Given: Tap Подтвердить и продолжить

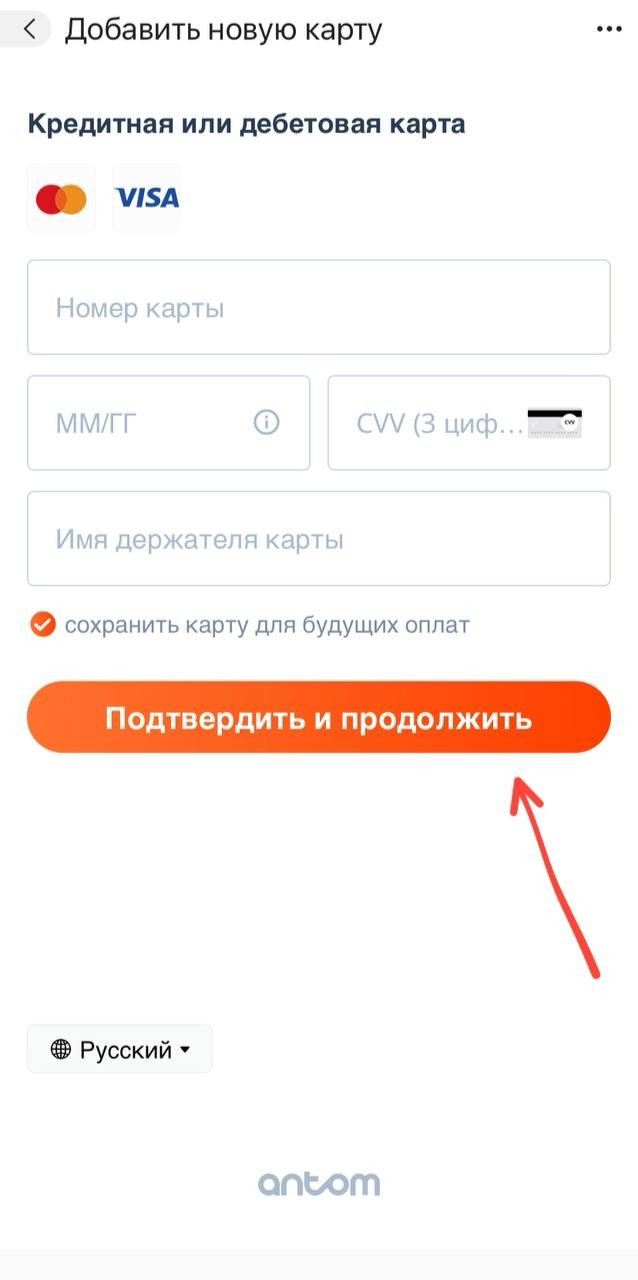Looking at the screenshot, I should click(x=318, y=718).
